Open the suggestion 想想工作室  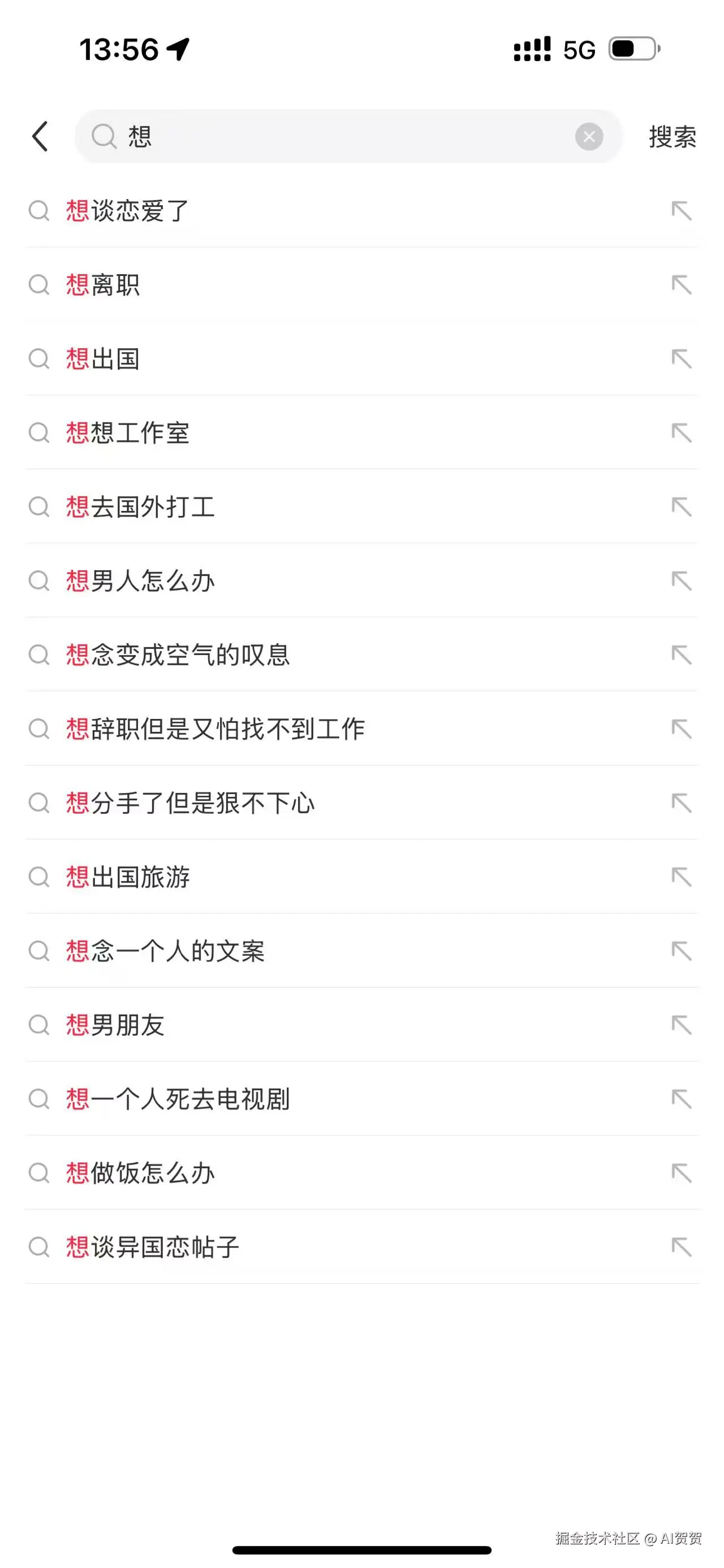[128, 433]
